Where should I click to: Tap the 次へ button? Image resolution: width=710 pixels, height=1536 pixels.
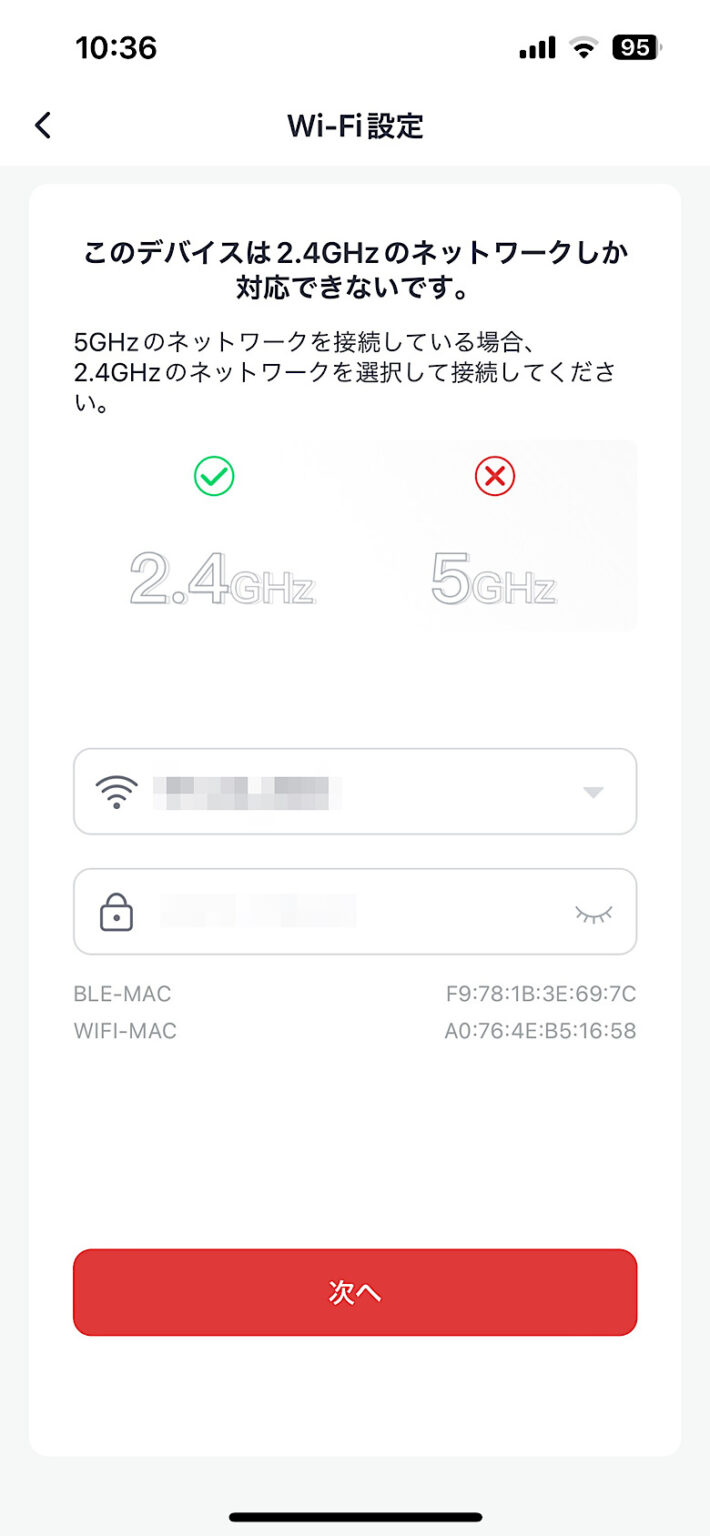[355, 1292]
